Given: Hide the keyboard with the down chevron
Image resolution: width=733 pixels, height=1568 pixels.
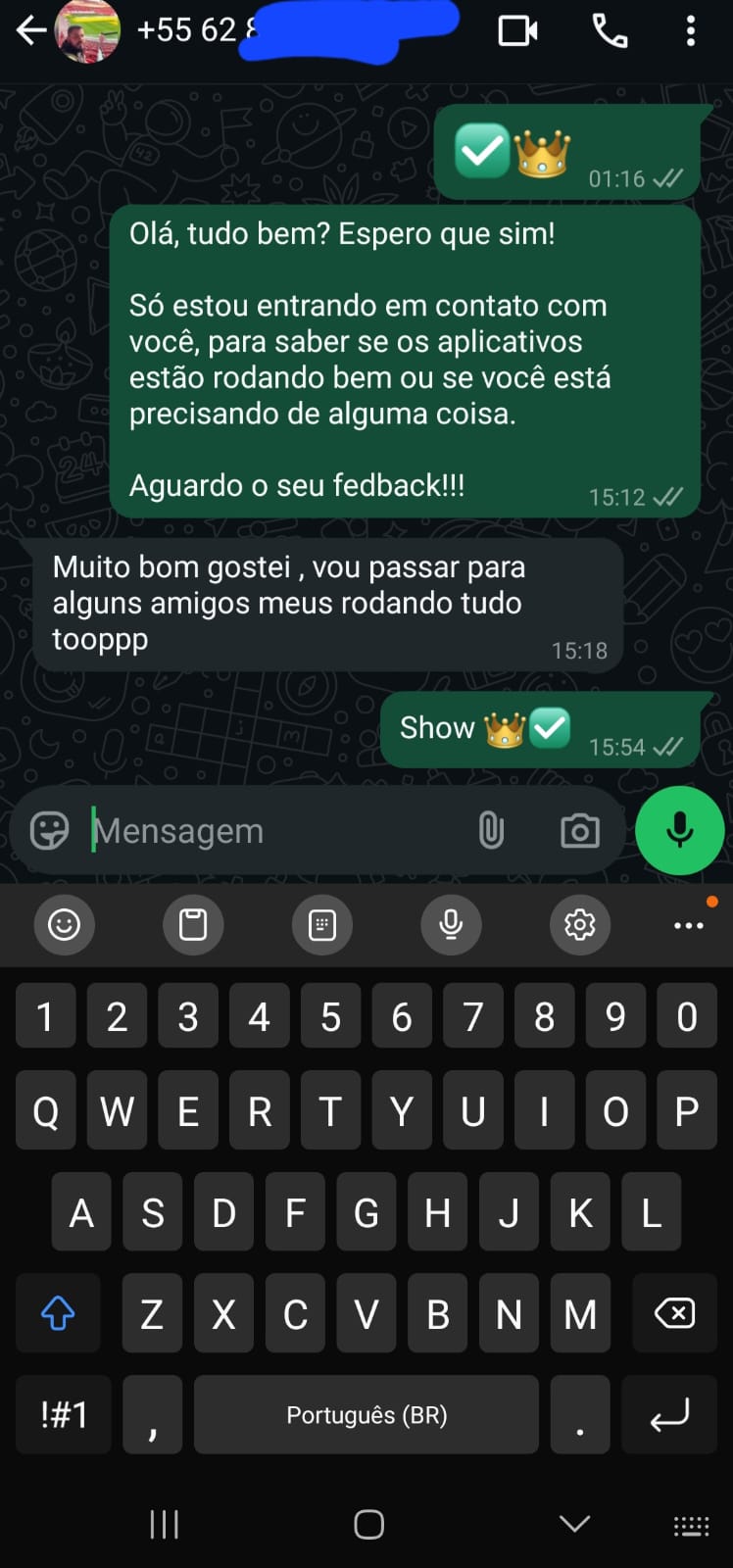Looking at the screenshot, I should [x=574, y=1523].
